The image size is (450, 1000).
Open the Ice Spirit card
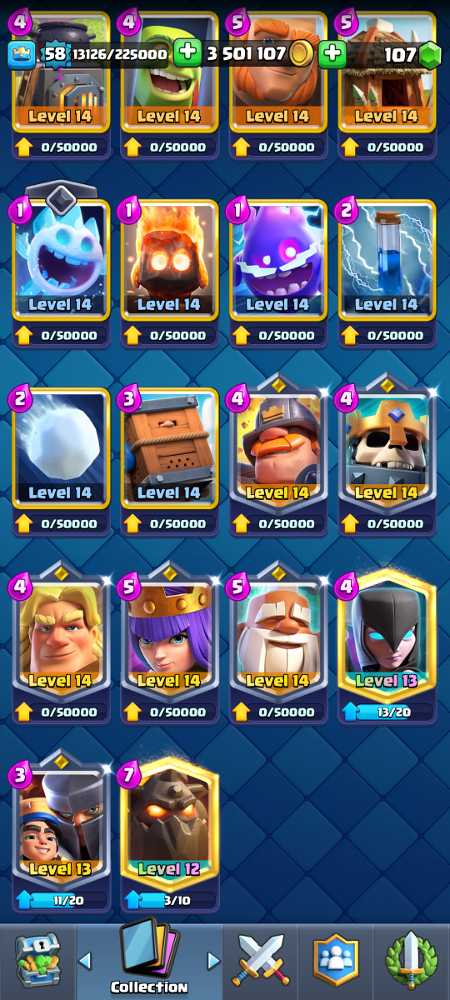pos(61,260)
